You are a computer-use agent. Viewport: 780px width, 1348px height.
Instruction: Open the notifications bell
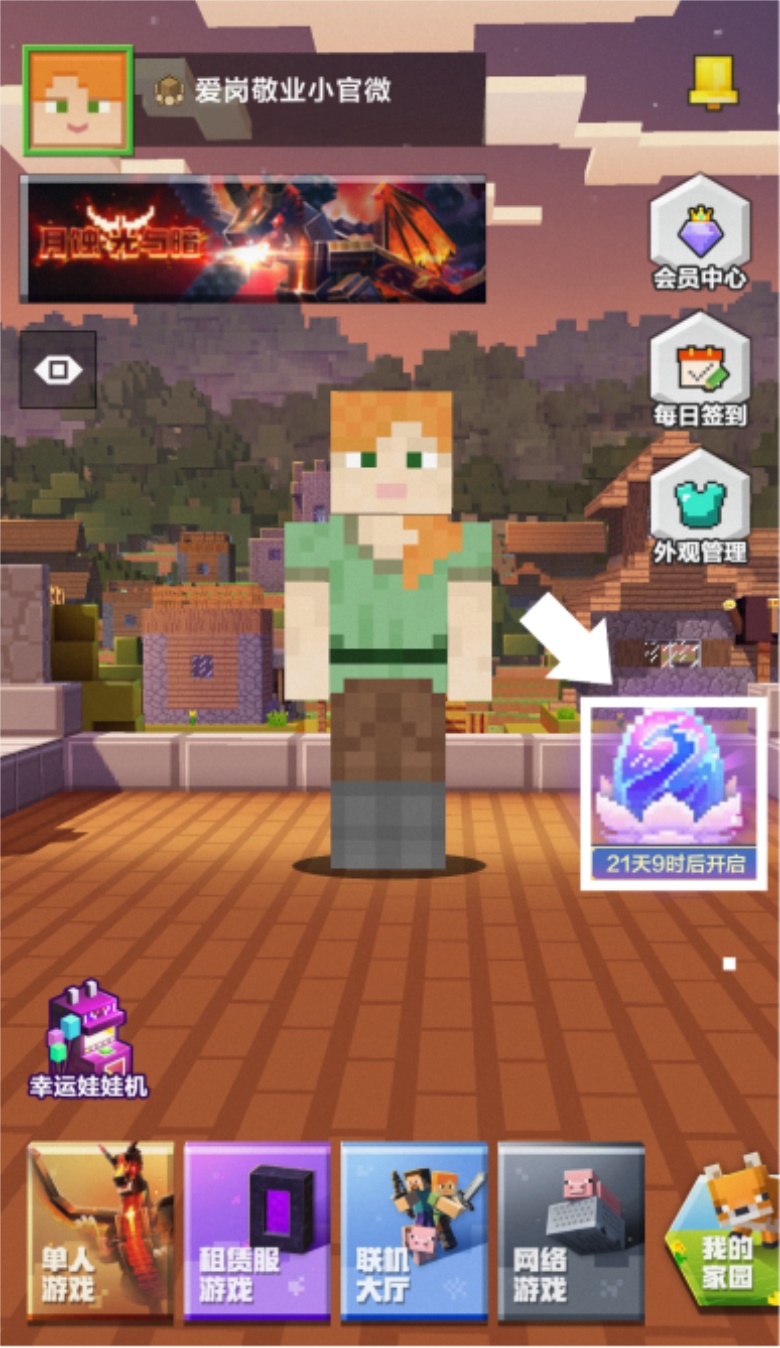click(713, 82)
